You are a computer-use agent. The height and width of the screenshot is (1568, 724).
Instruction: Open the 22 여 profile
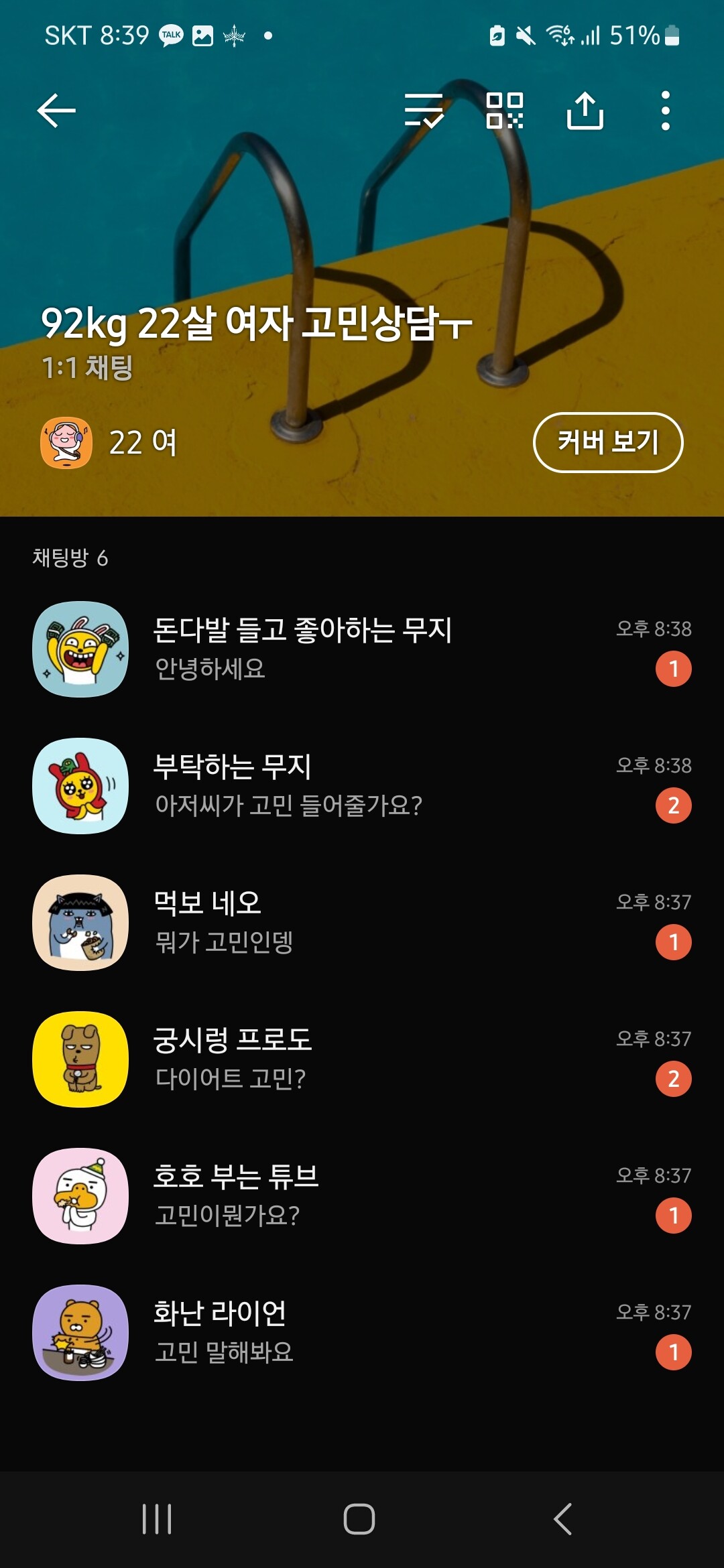(x=109, y=442)
